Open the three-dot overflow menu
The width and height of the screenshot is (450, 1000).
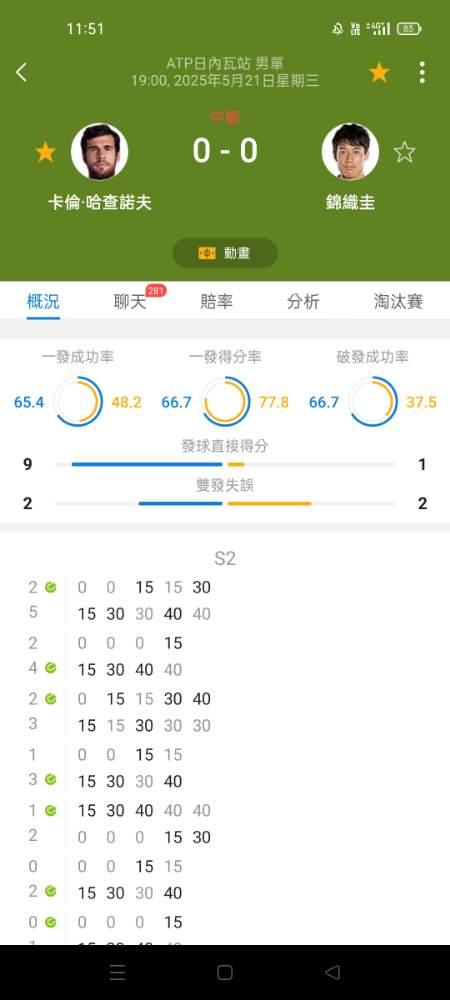point(422,72)
